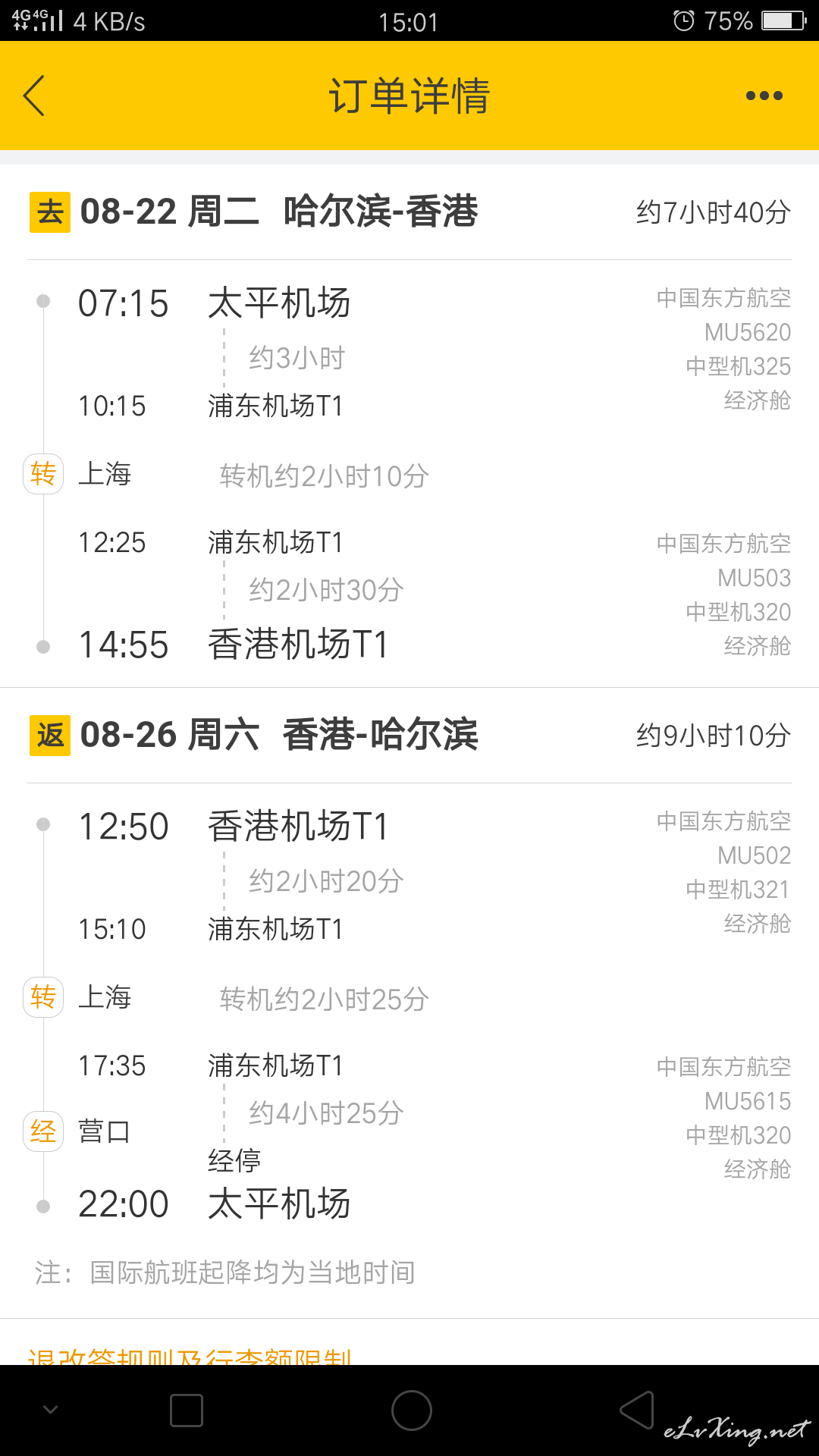Open the three-dot overflow menu
The height and width of the screenshot is (1456, 819).
point(764,96)
